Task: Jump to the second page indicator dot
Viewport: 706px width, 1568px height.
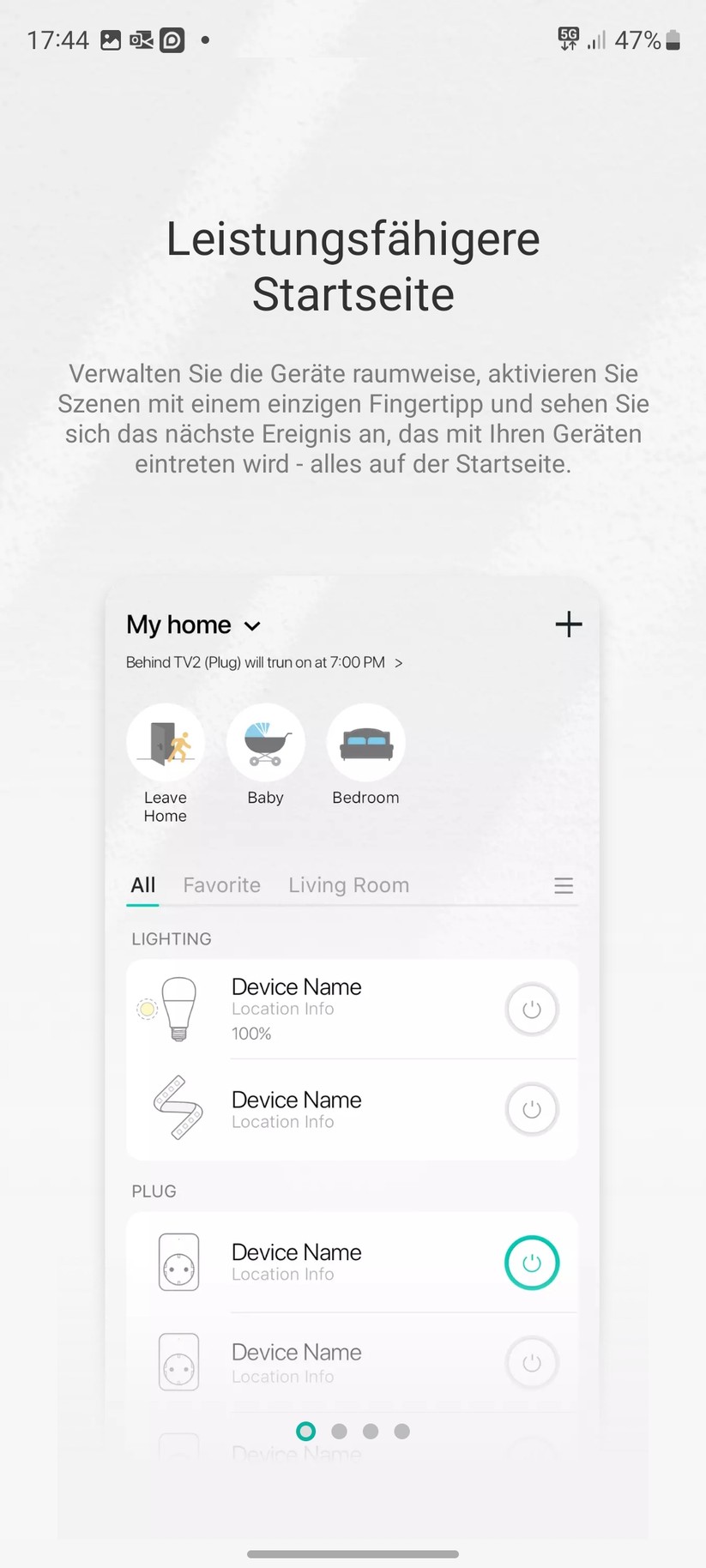Action: (x=339, y=1431)
